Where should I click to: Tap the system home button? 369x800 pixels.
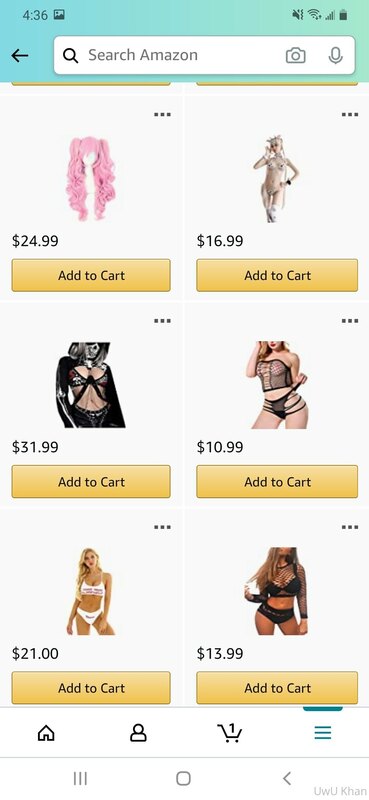(x=183, y=778)
